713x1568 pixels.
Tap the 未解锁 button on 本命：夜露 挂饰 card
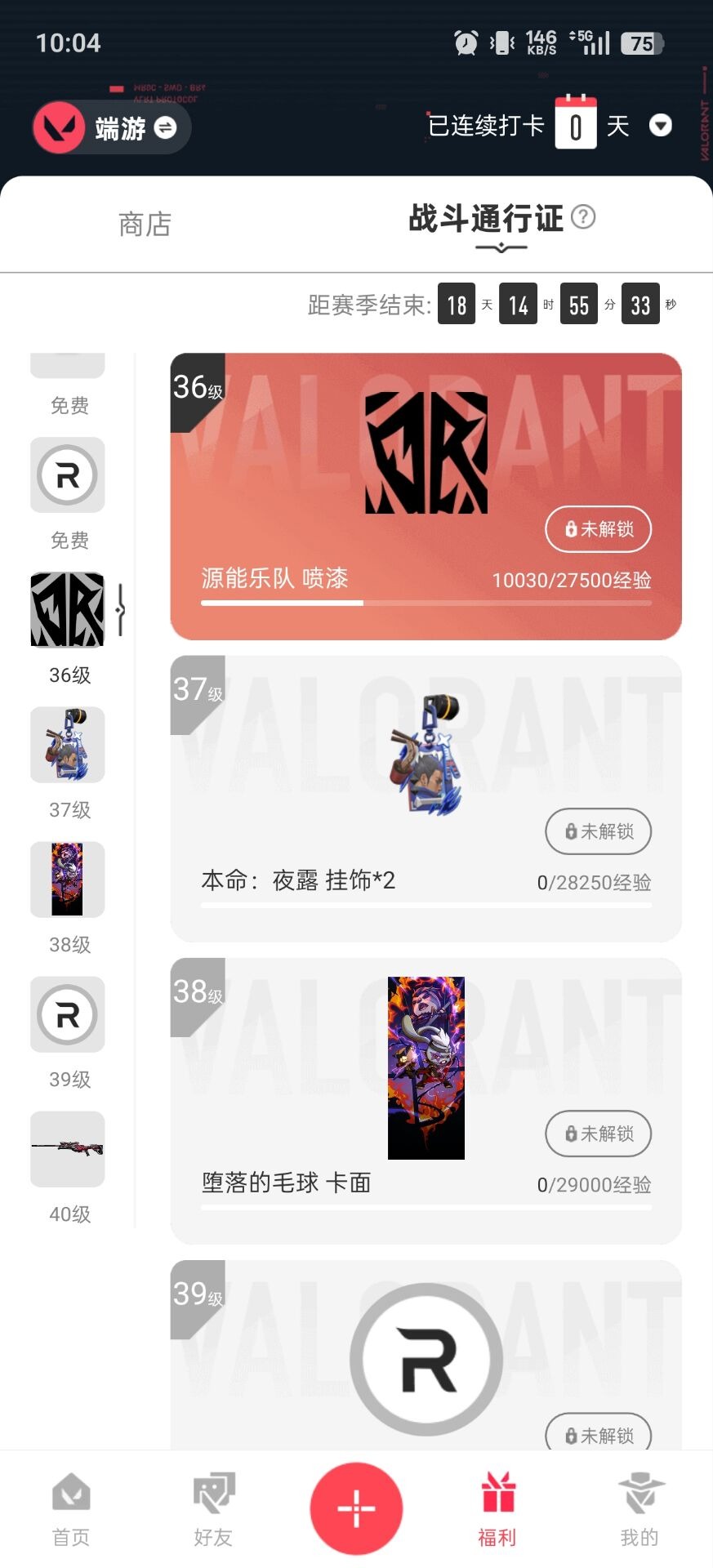[597, 831]
